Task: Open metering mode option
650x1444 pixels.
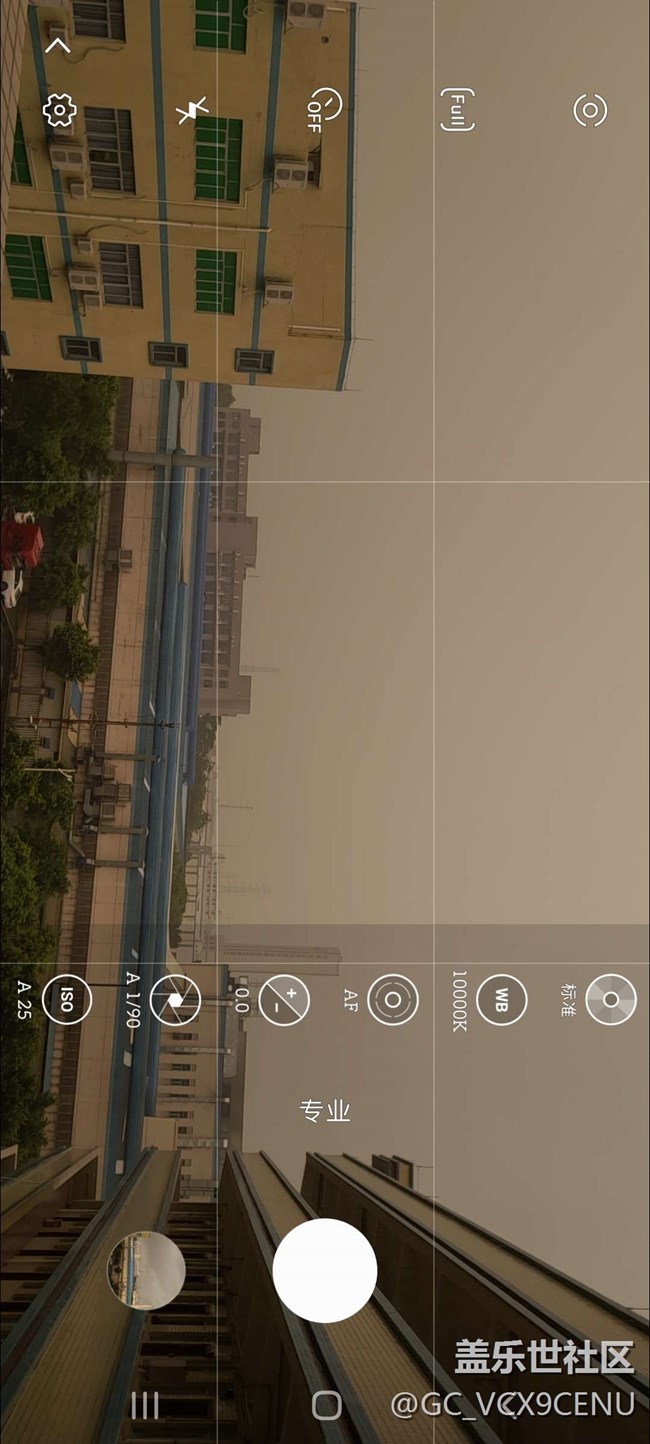Action: coord(590,110)
